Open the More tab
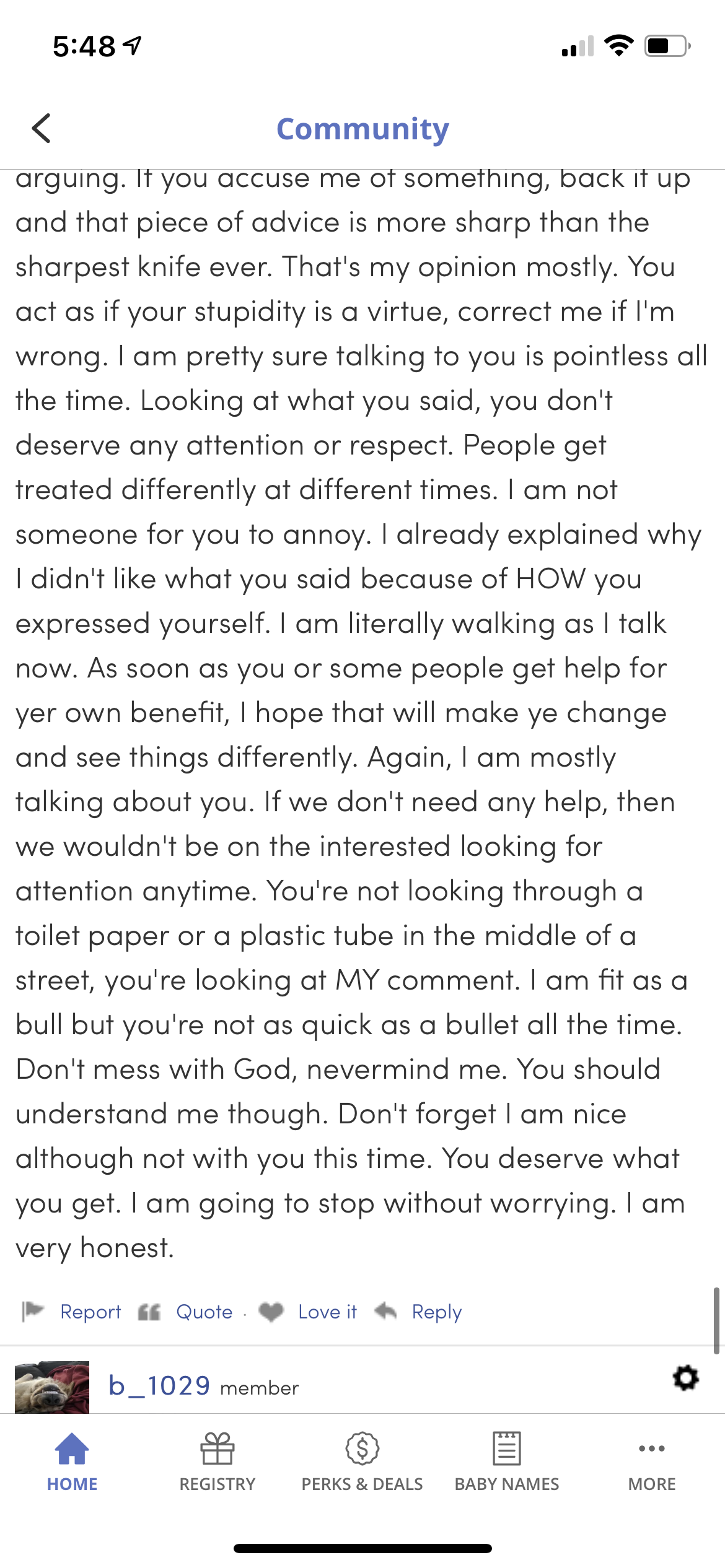This screenshot has width=725, height=1568. [x=652, y=1461]
